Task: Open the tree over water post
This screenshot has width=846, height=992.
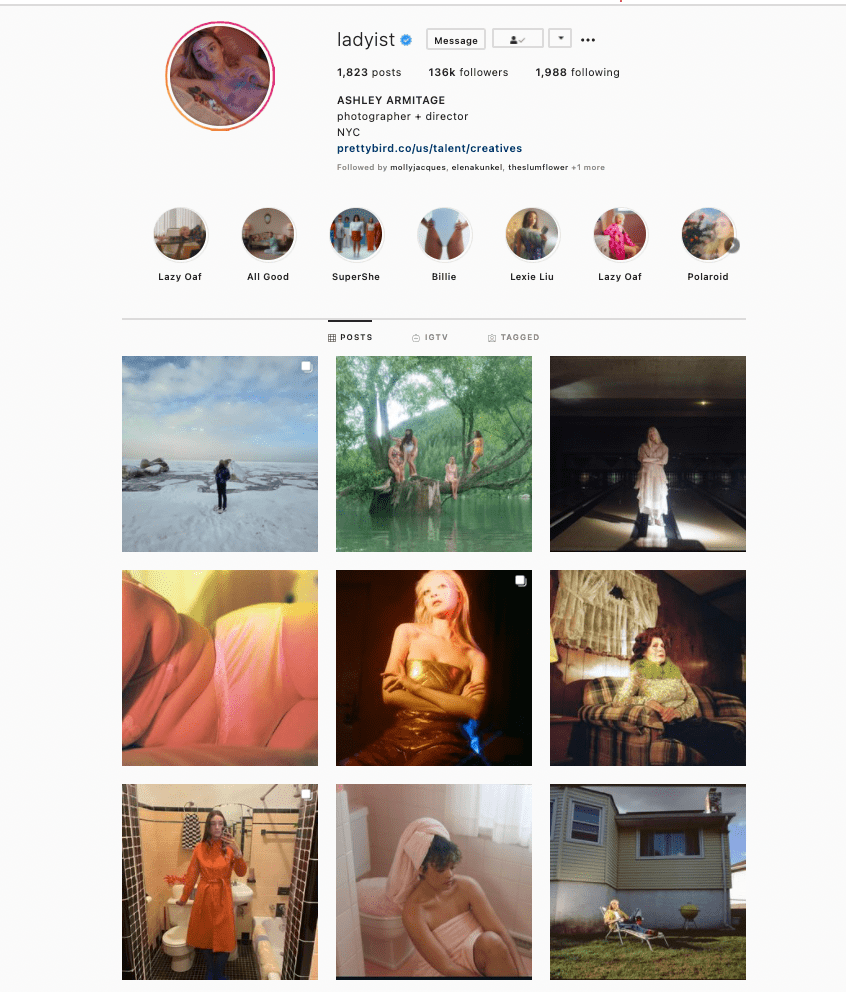Action: click(434, 454)
